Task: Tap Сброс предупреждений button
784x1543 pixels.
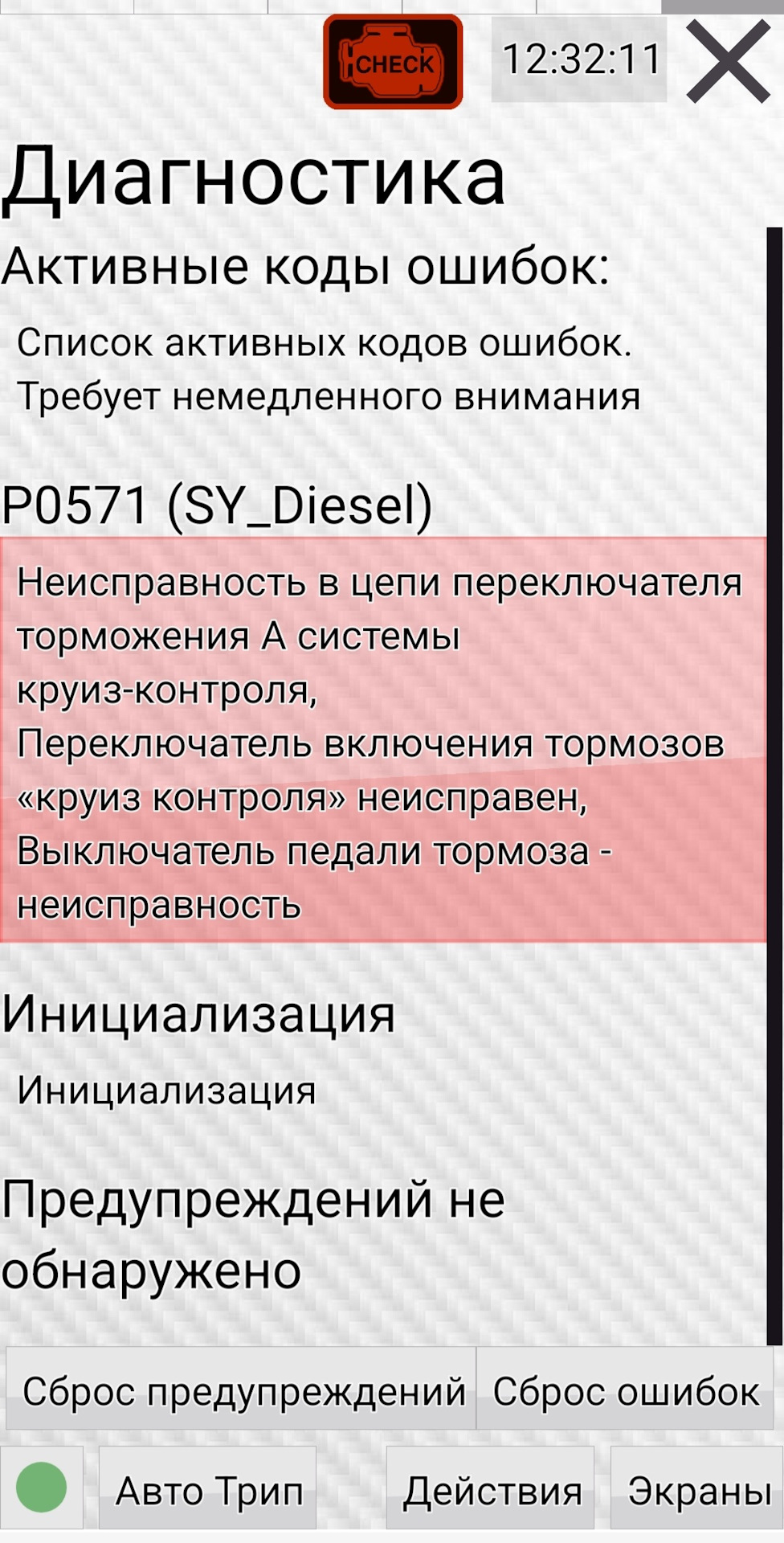Action: pyautogui.click(x=242, y=1391)
